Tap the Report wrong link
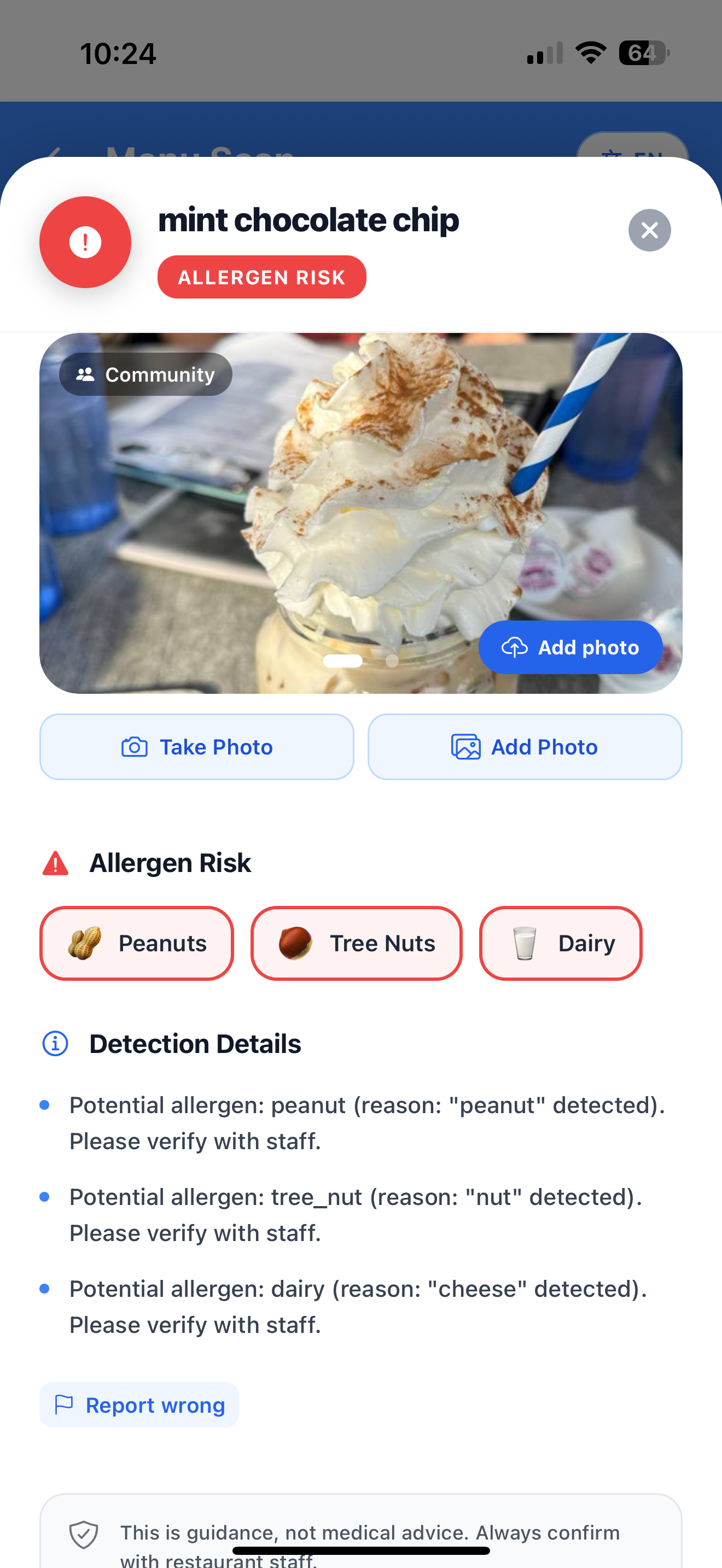 (x=139, y=1405)
